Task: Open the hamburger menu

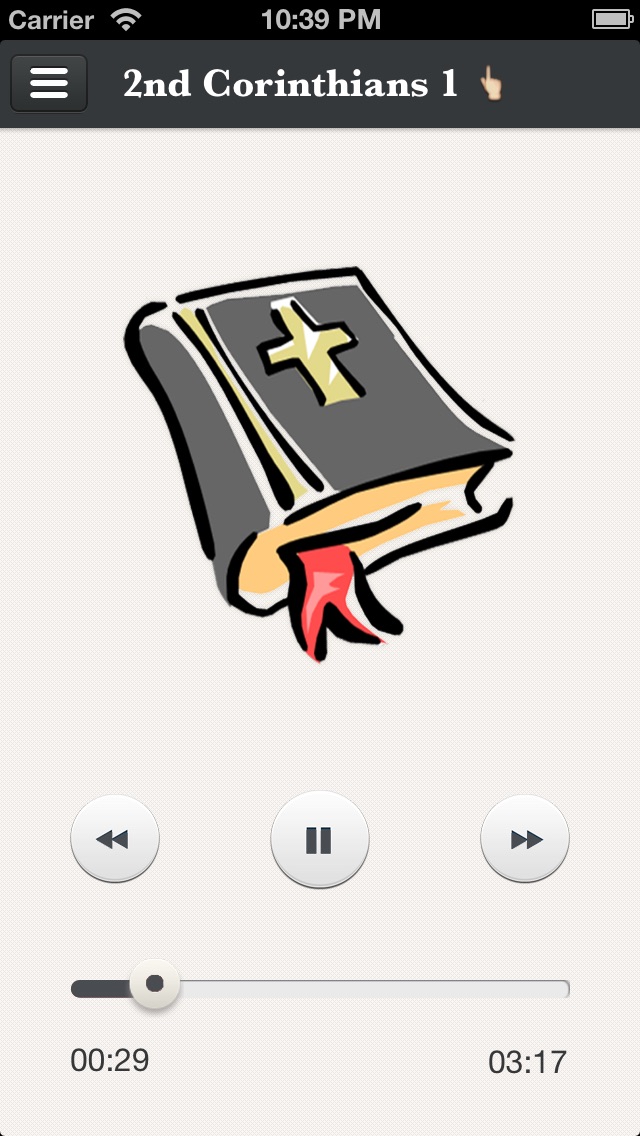Action: [x=49, y=83]
